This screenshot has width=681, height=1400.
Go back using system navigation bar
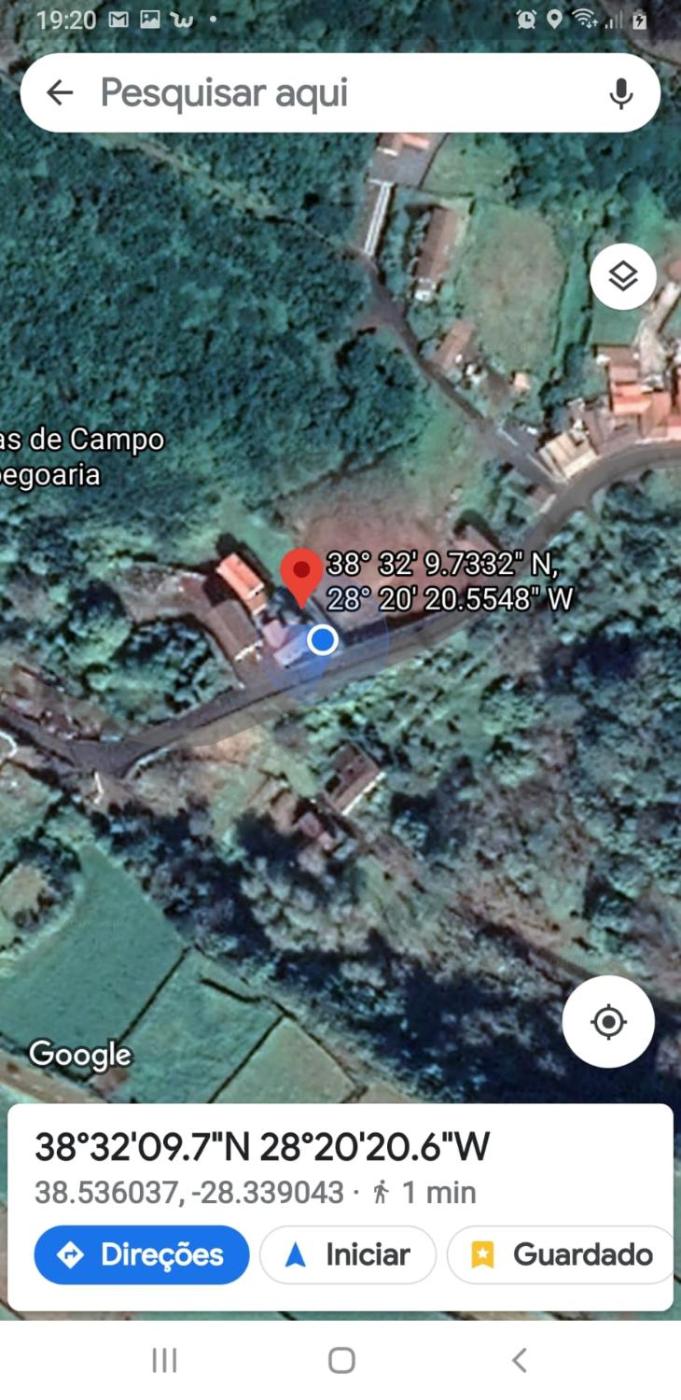(518, 1360)
